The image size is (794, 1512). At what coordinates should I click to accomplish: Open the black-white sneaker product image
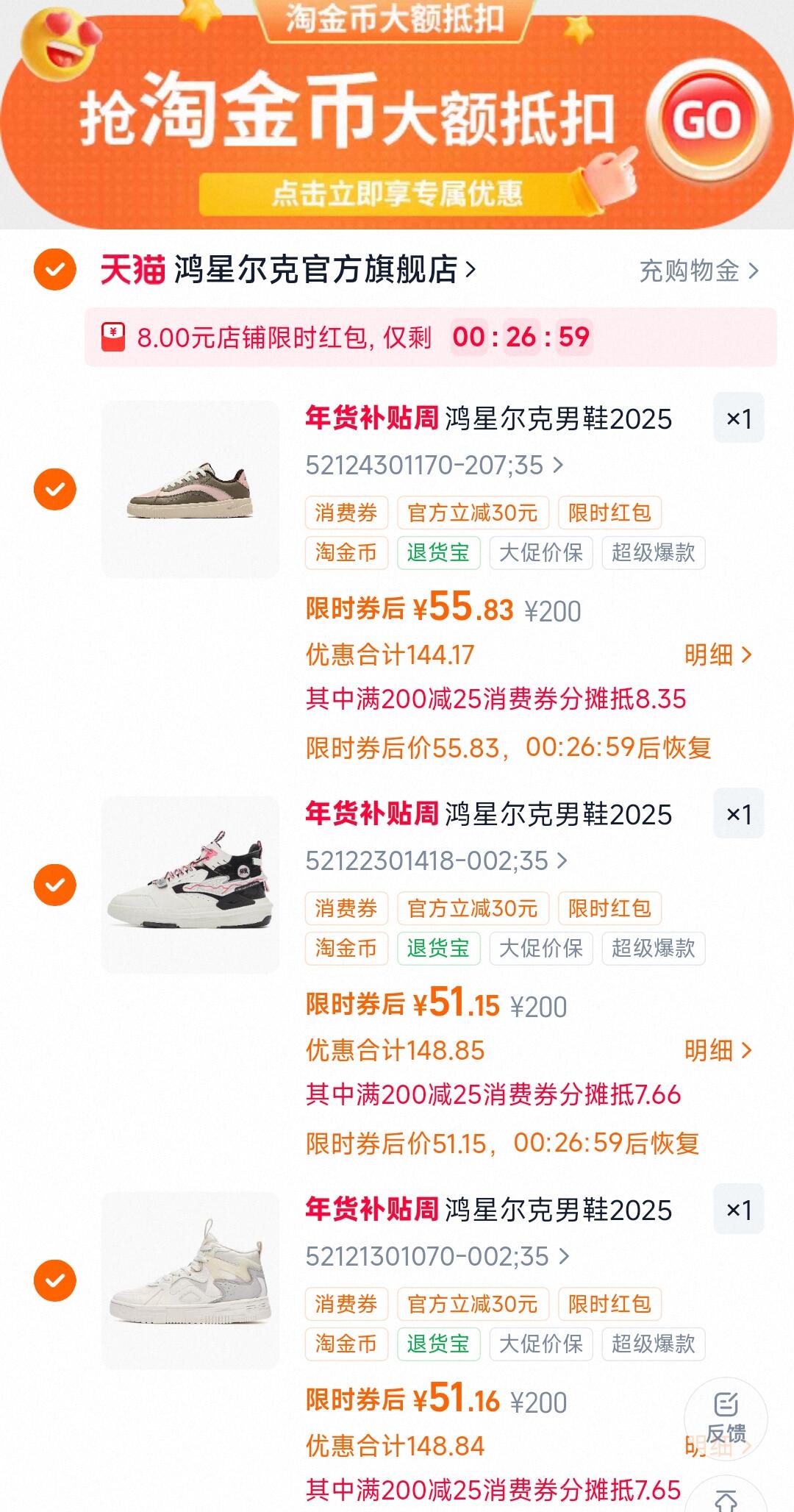click(x=190, y=885)
